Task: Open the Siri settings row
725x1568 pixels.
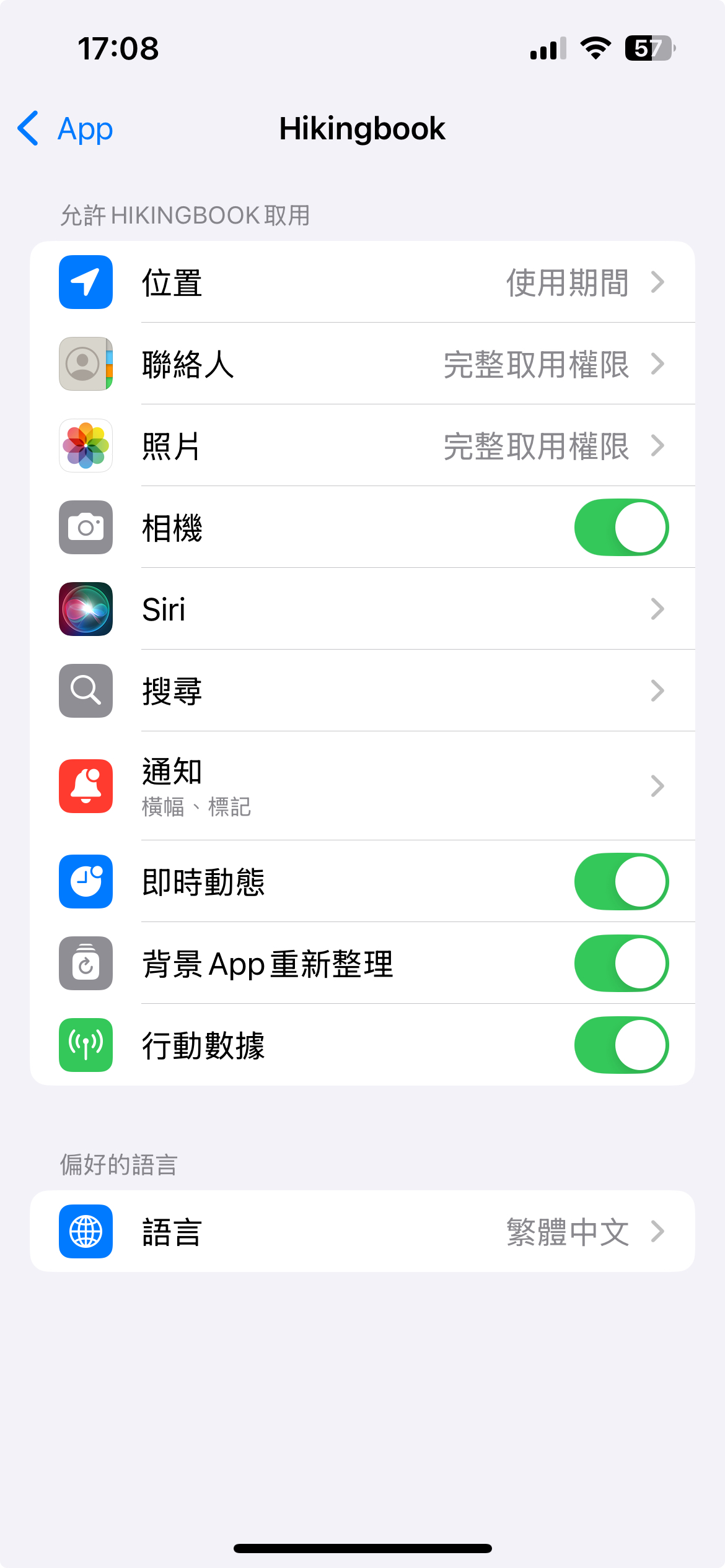Action: pos(362,609)
